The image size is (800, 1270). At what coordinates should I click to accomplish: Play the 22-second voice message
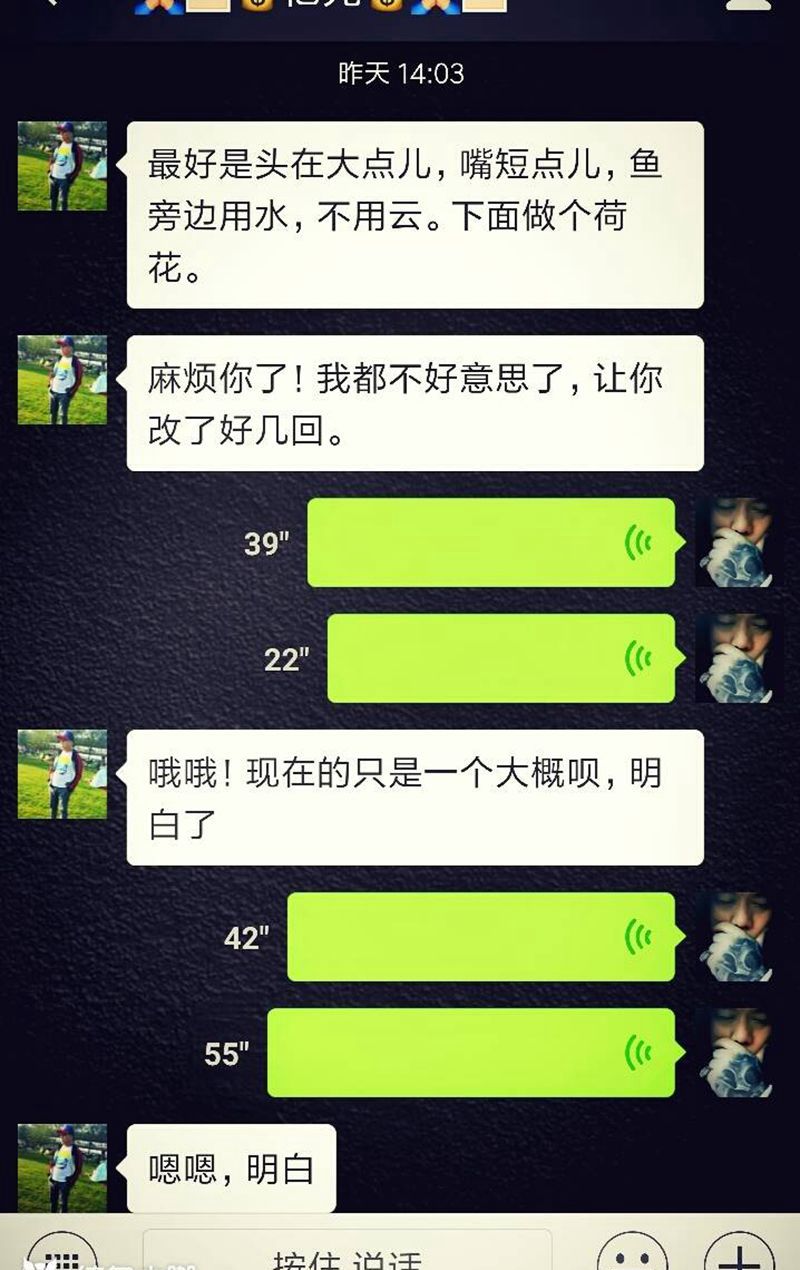501,658
